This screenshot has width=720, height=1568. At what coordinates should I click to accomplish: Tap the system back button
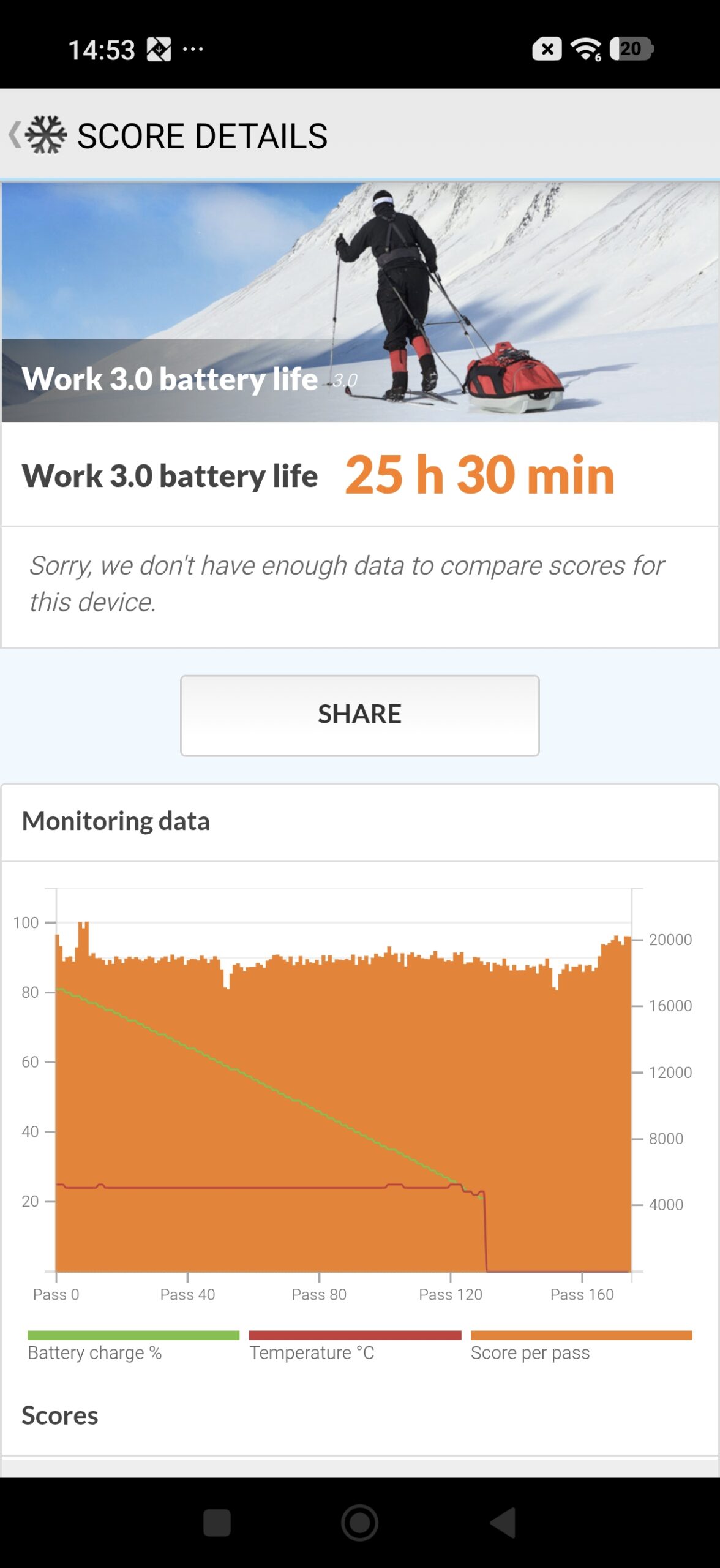(504, 1523)
